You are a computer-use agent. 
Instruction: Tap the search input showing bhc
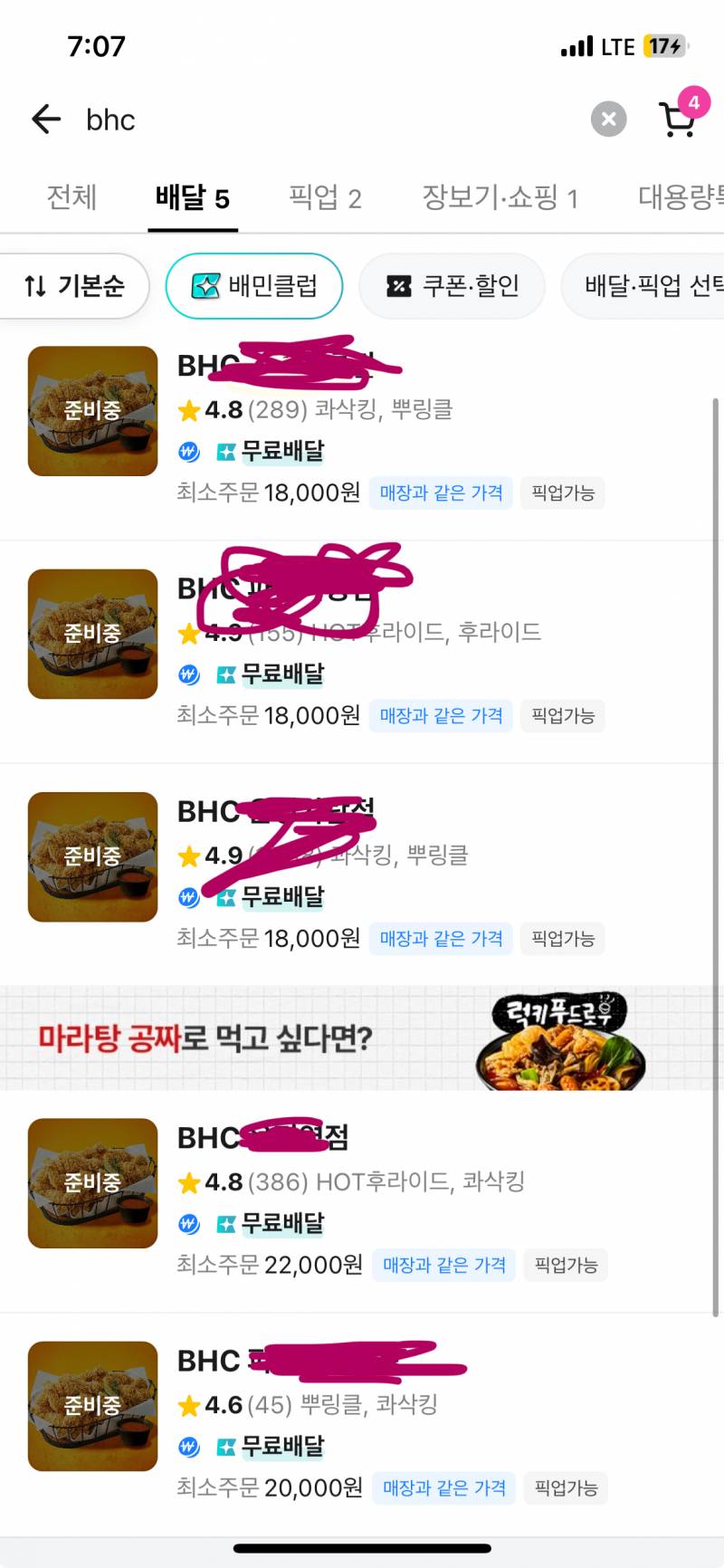point(181,119)
